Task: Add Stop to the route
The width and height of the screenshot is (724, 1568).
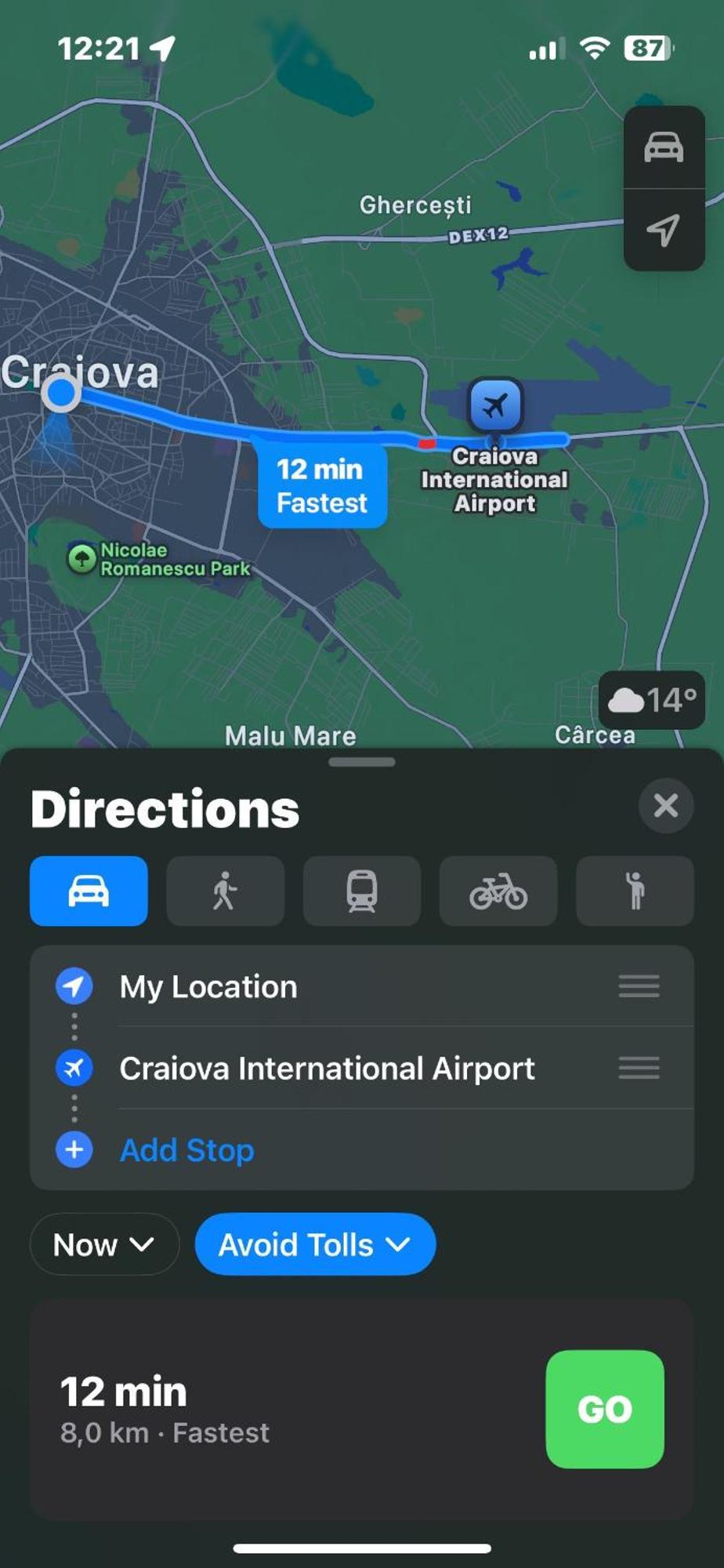Action: [186, 1150]
